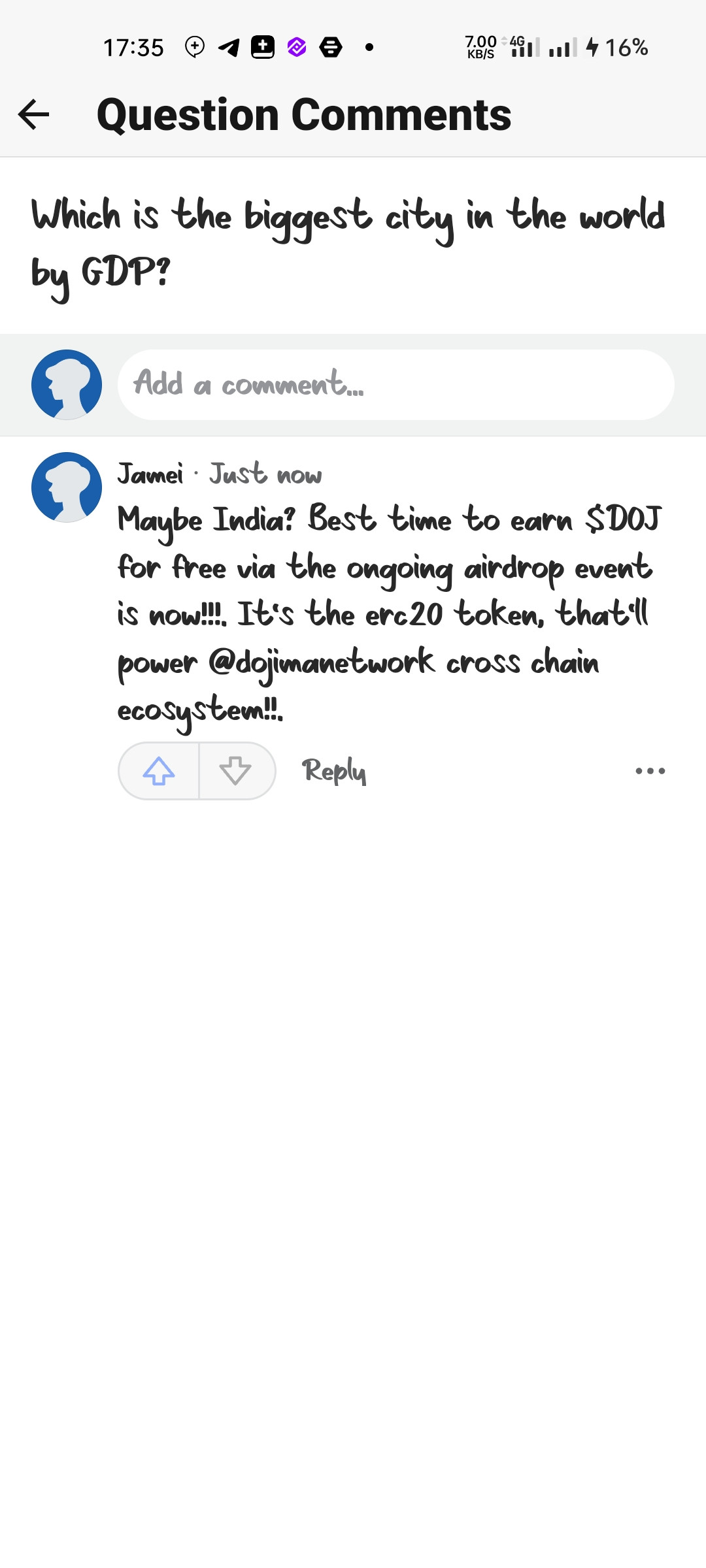Go back from Question Comments
The width and height of the screenshot is (706, 1568).
(34, 115)
